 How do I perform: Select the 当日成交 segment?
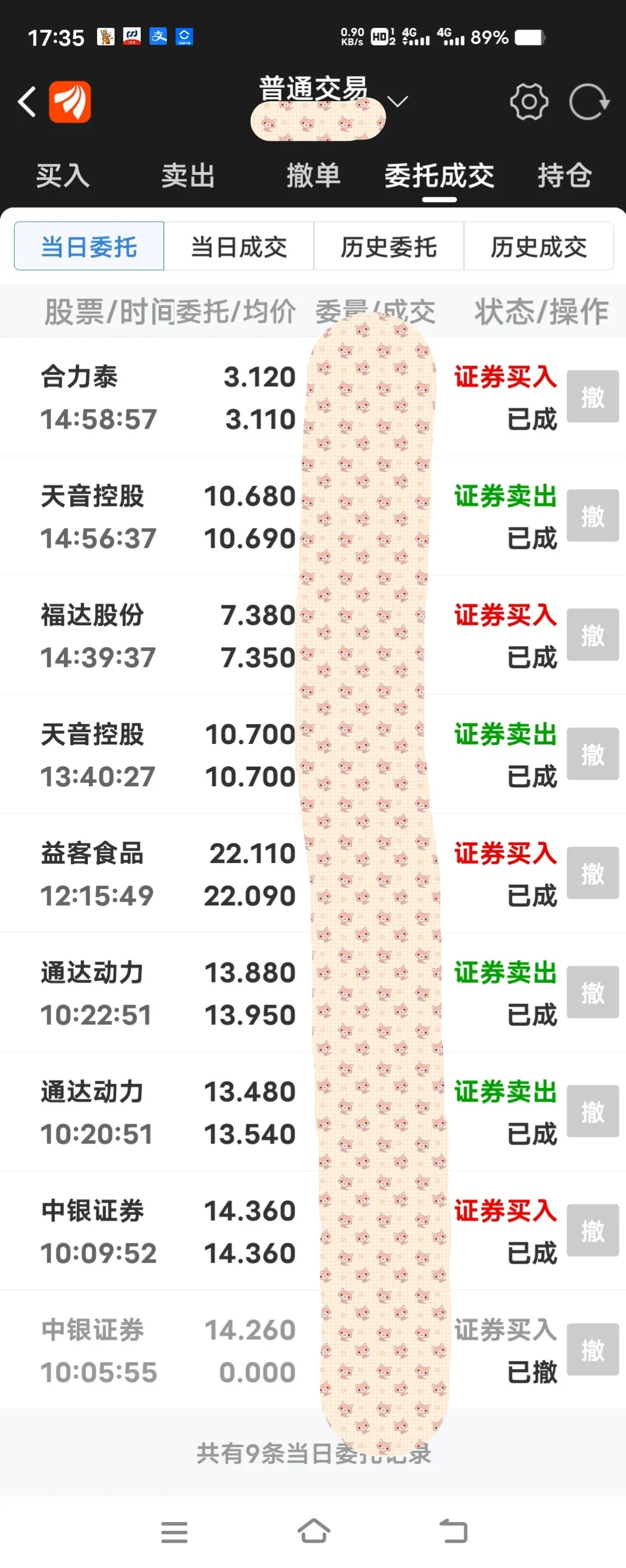pos(239,247)
